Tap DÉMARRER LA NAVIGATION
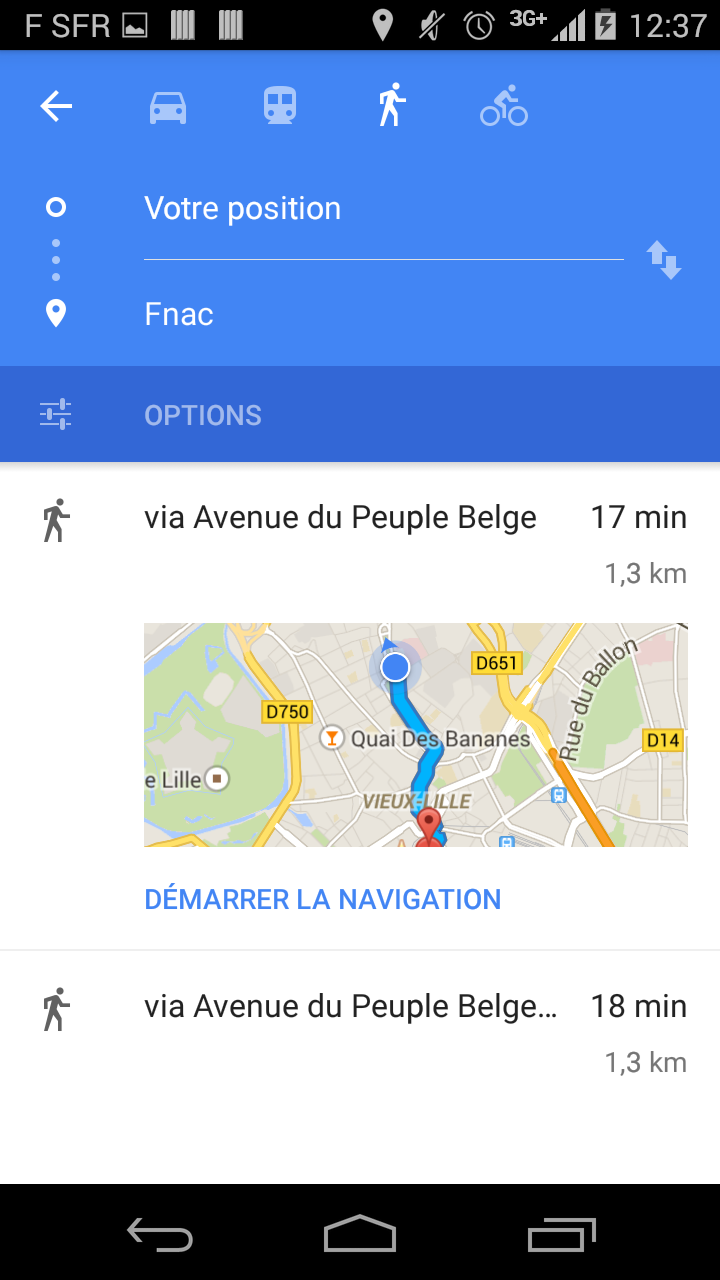This screenshot has height=1280, width=720. pyautogui.click(x=323, y=899)
